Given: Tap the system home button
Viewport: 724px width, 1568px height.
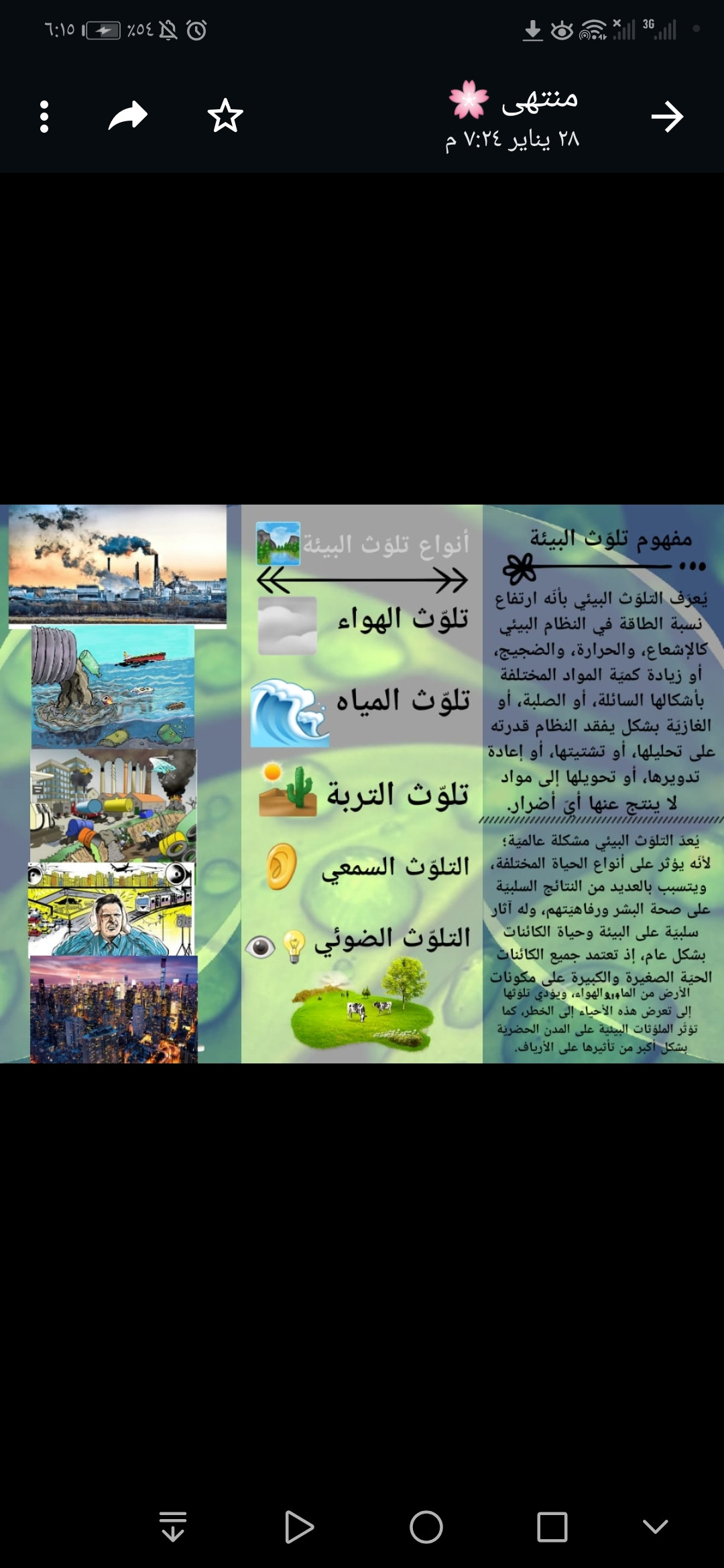Looking at the screenshot, I should tap(426, 1527).
